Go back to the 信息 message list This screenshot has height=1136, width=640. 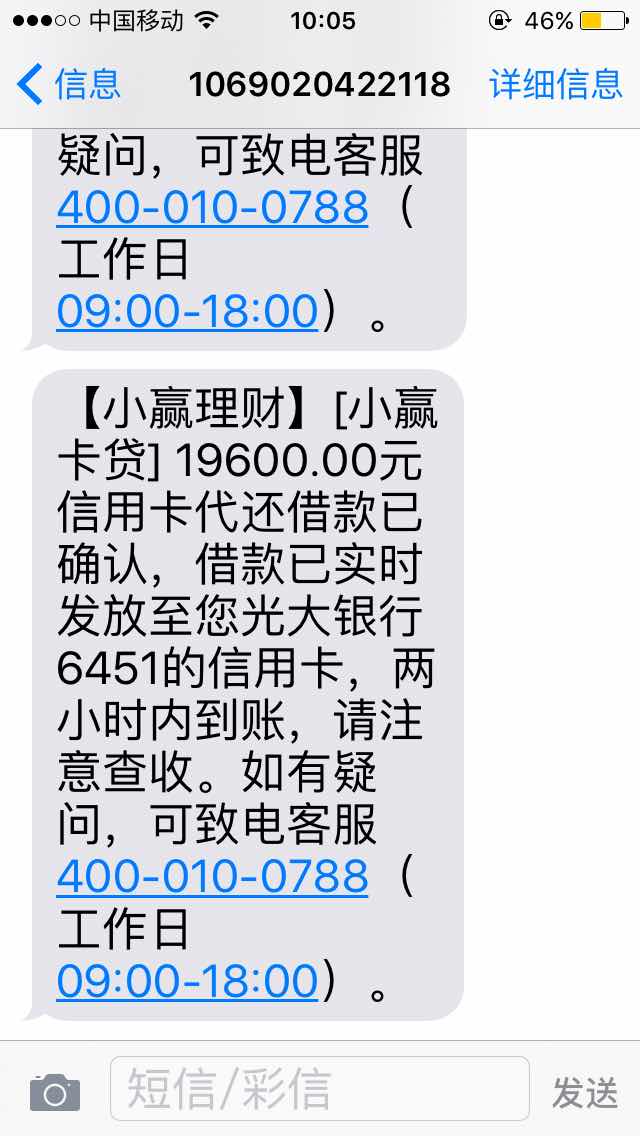(68, 85)
